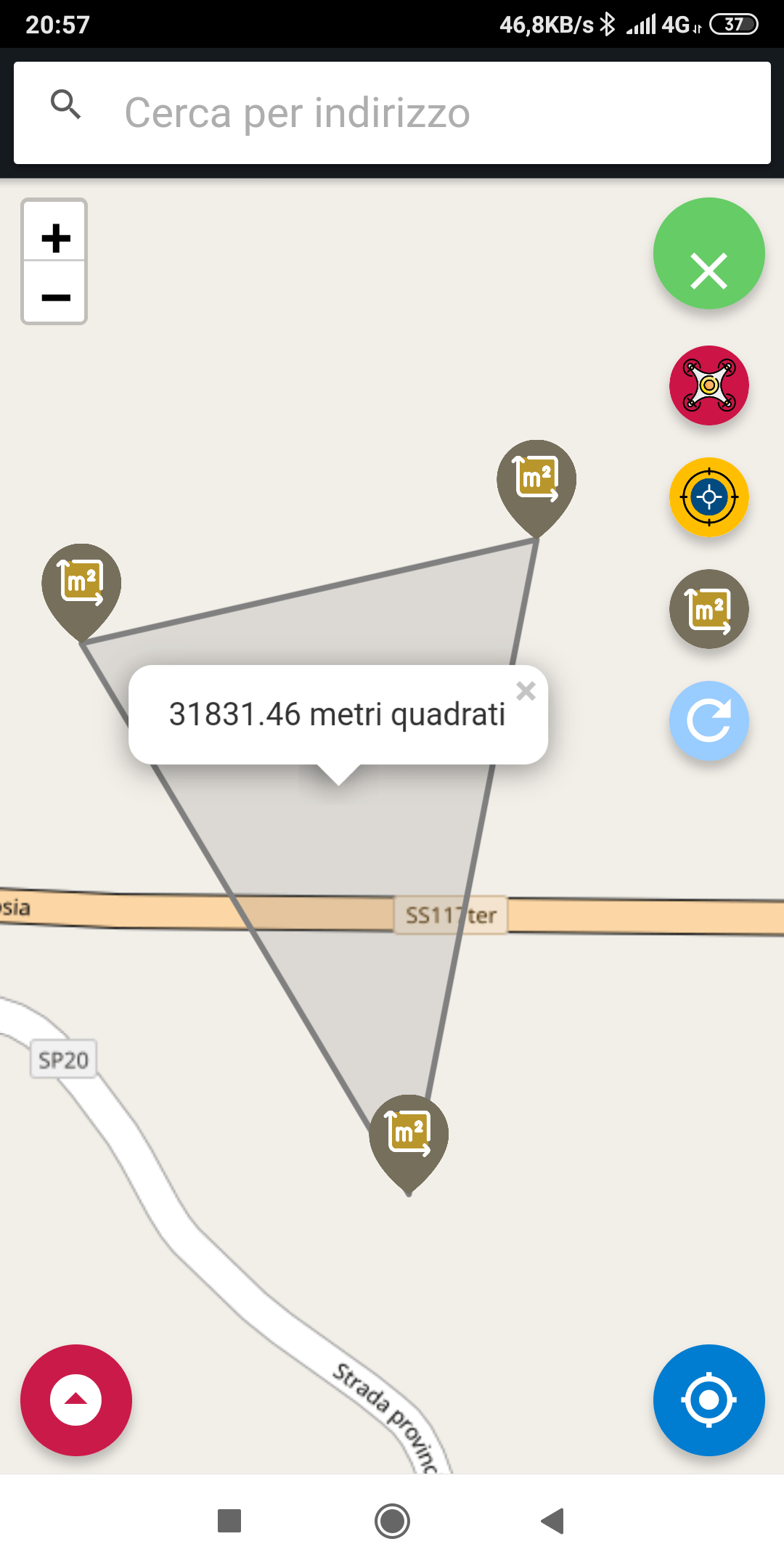
Task: Zoom in the map with plus button
Action: click(x=55, y=231)
